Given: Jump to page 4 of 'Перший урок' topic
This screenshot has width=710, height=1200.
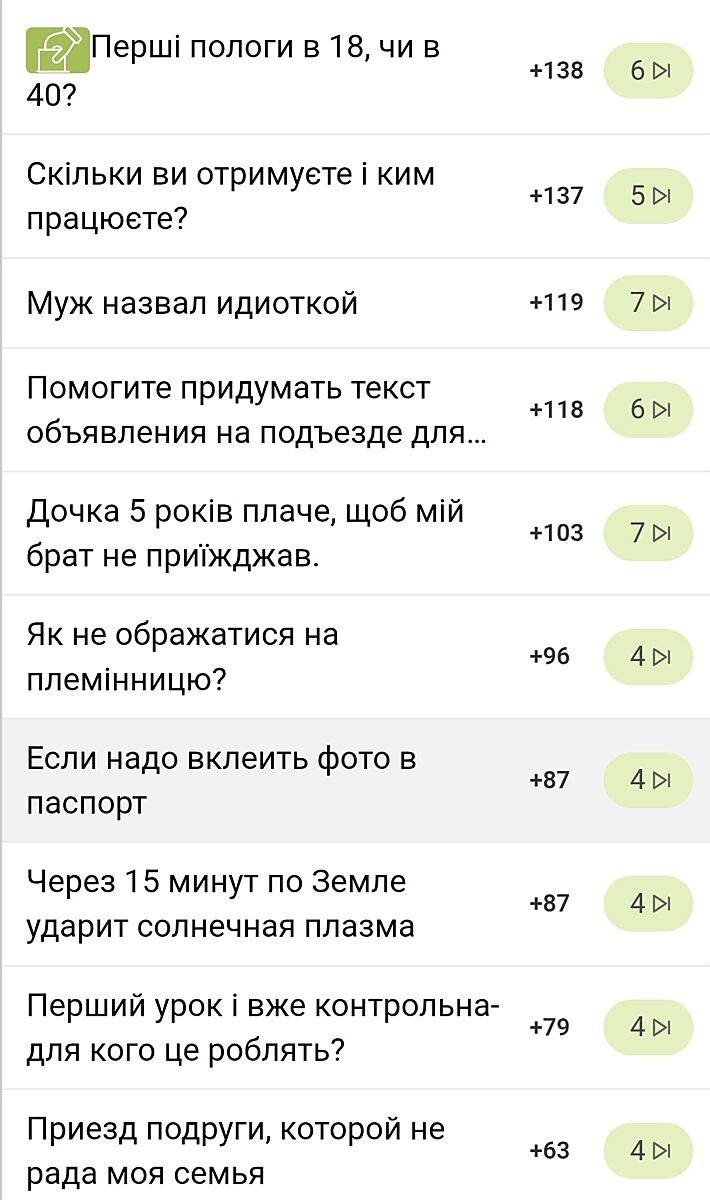Looking at the screenshot, I should click(x=648, y=1028).
